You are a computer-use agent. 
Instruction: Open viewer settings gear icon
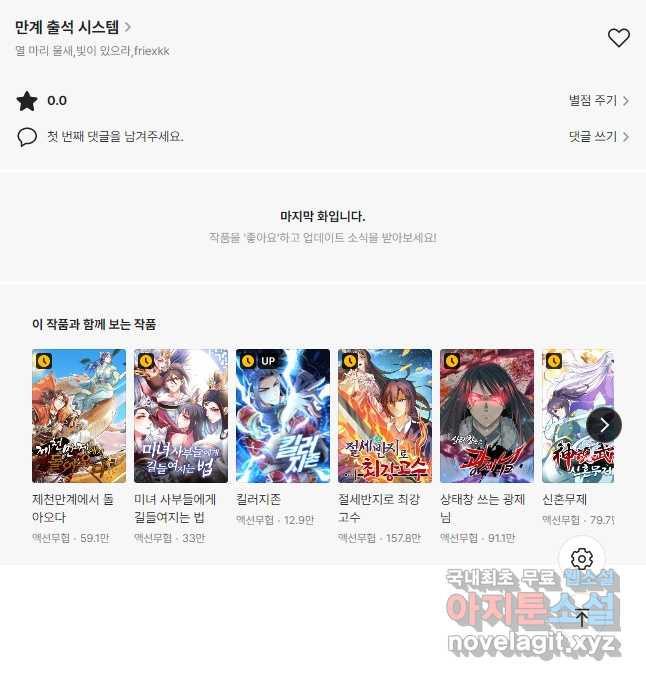(582, 559)
